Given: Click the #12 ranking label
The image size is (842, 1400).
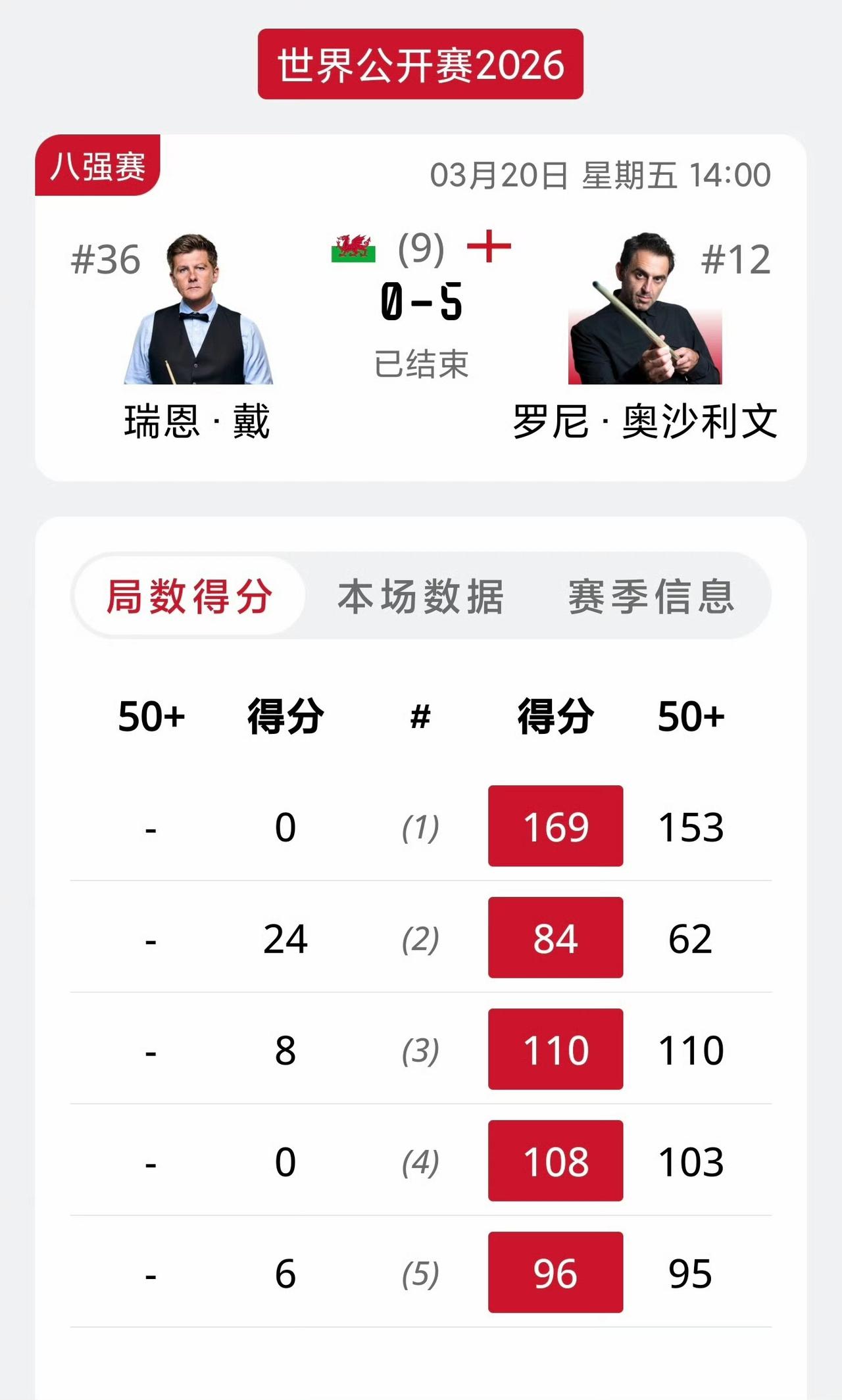Looking at the screenshot, I should 737,260.
